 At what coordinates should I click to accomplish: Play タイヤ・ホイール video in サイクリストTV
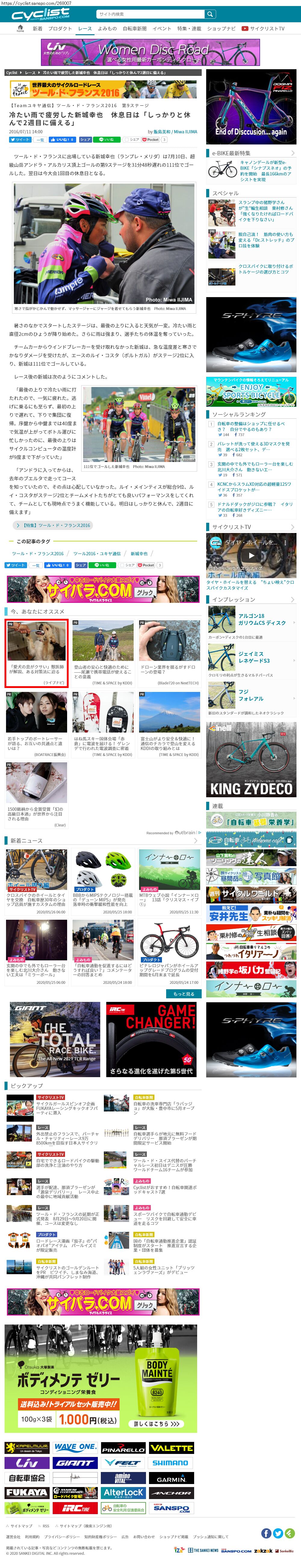pyautogui.click(x=251, y=555)
